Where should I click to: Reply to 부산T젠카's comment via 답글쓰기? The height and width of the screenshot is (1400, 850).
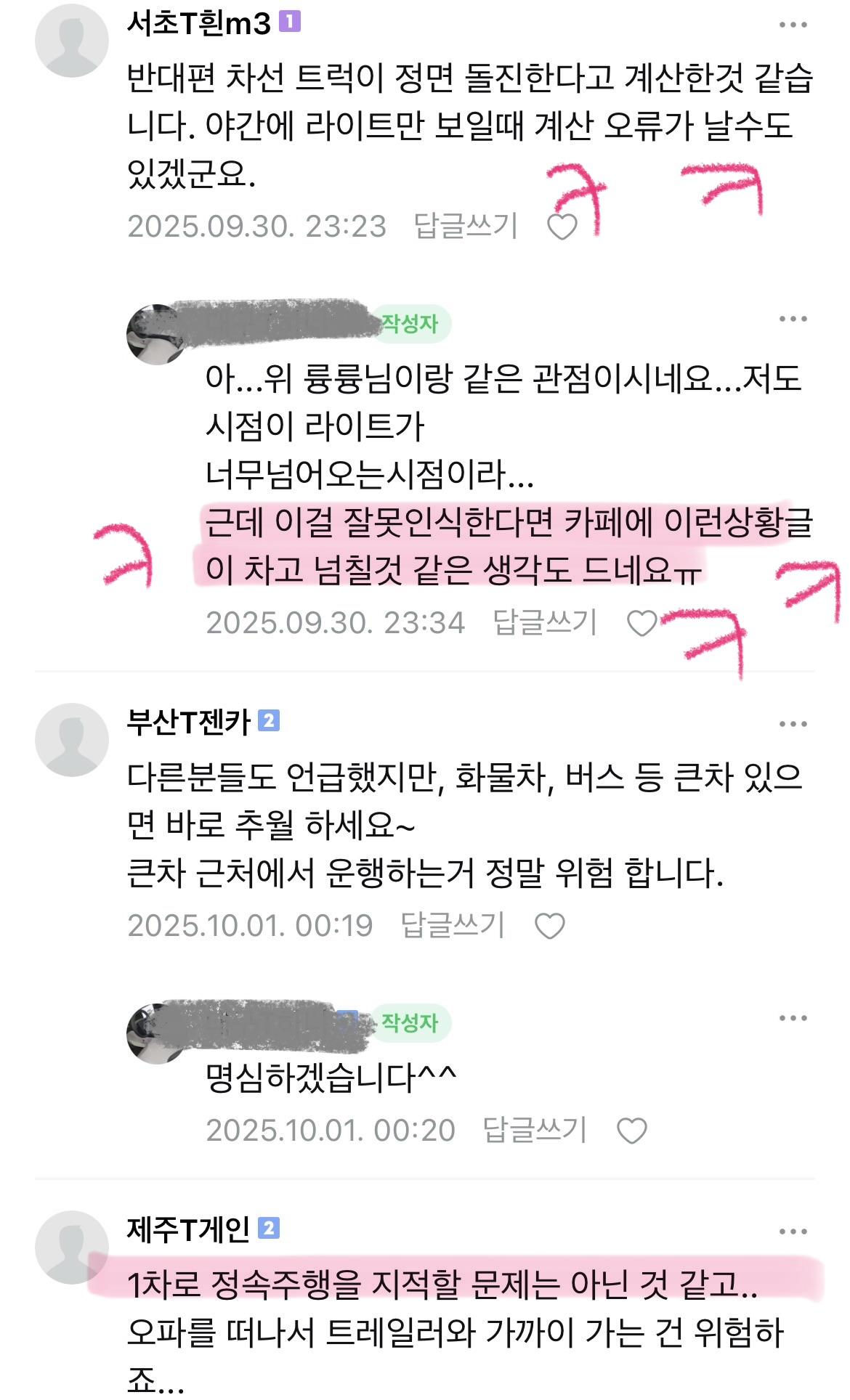tap(452, 925)
